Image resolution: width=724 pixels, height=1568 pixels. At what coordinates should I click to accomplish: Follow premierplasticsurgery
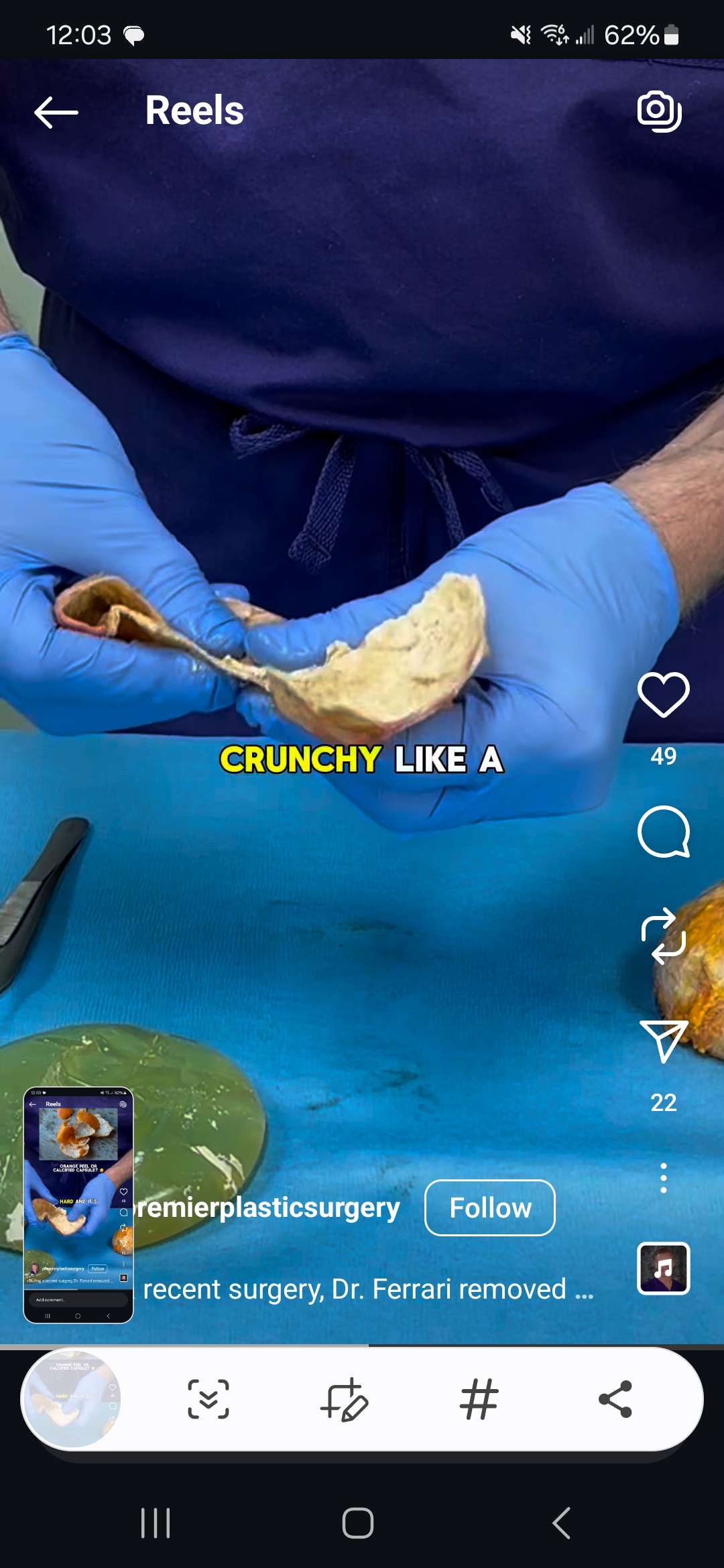(x=489, y=1208)
